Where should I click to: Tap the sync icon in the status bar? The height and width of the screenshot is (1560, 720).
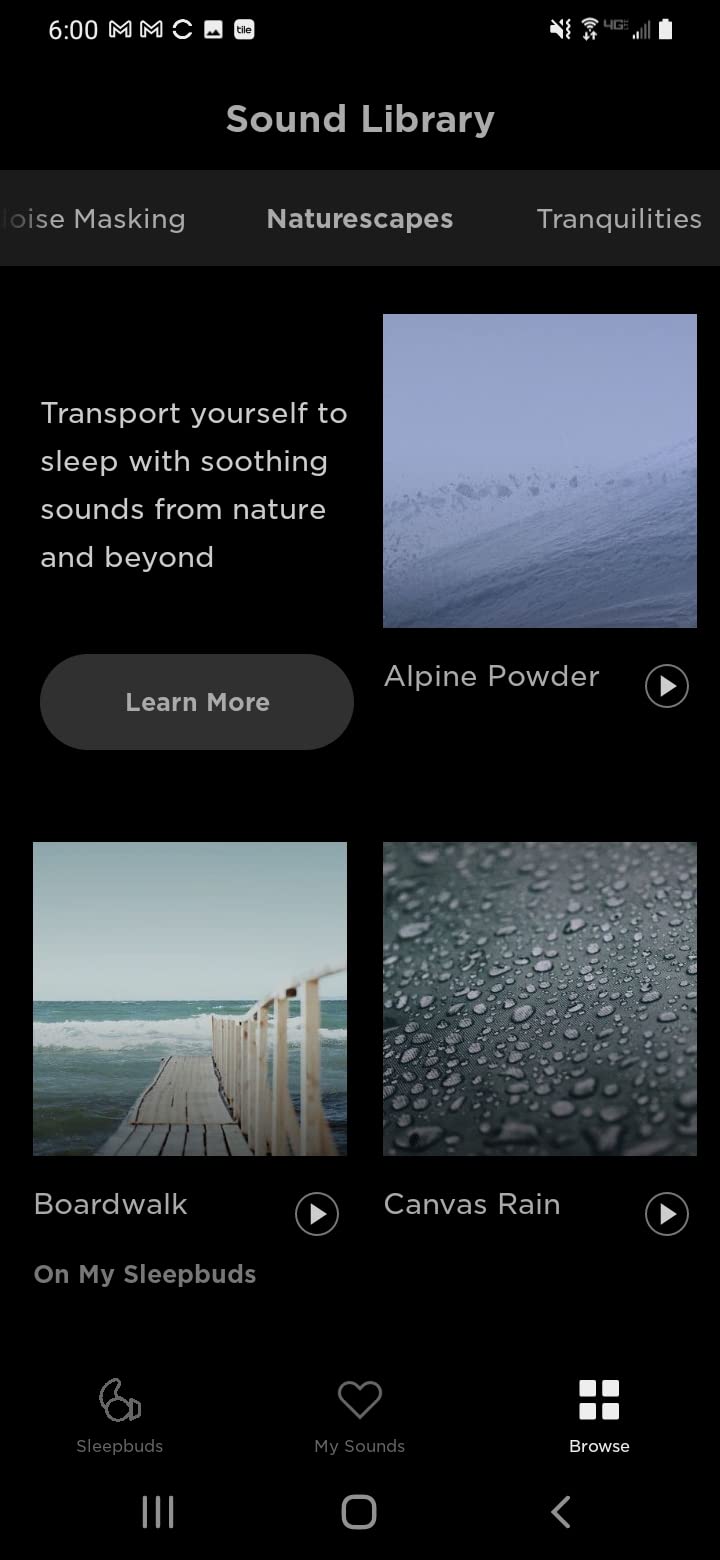click(180, 29)
